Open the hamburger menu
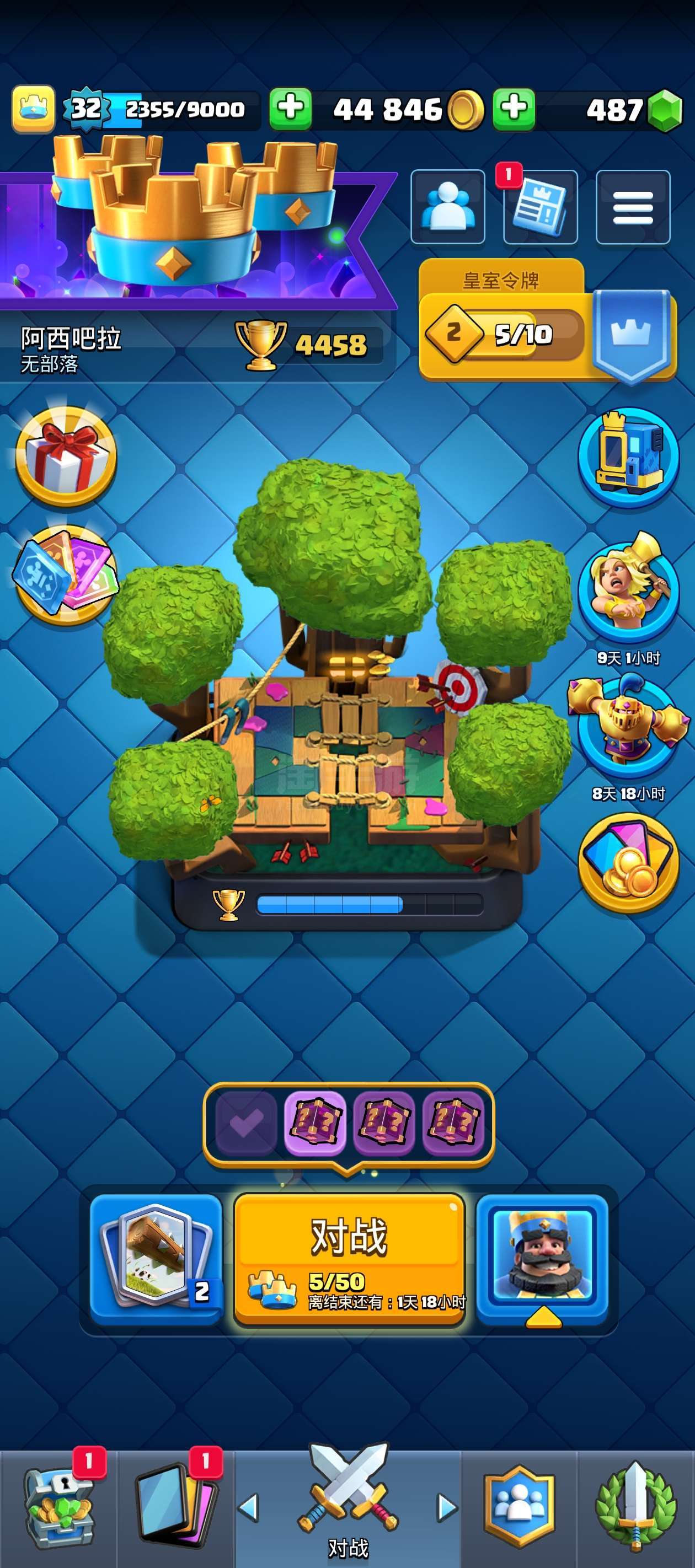The width and height of the screenshot is (695, 1568). tap(632, 207)
